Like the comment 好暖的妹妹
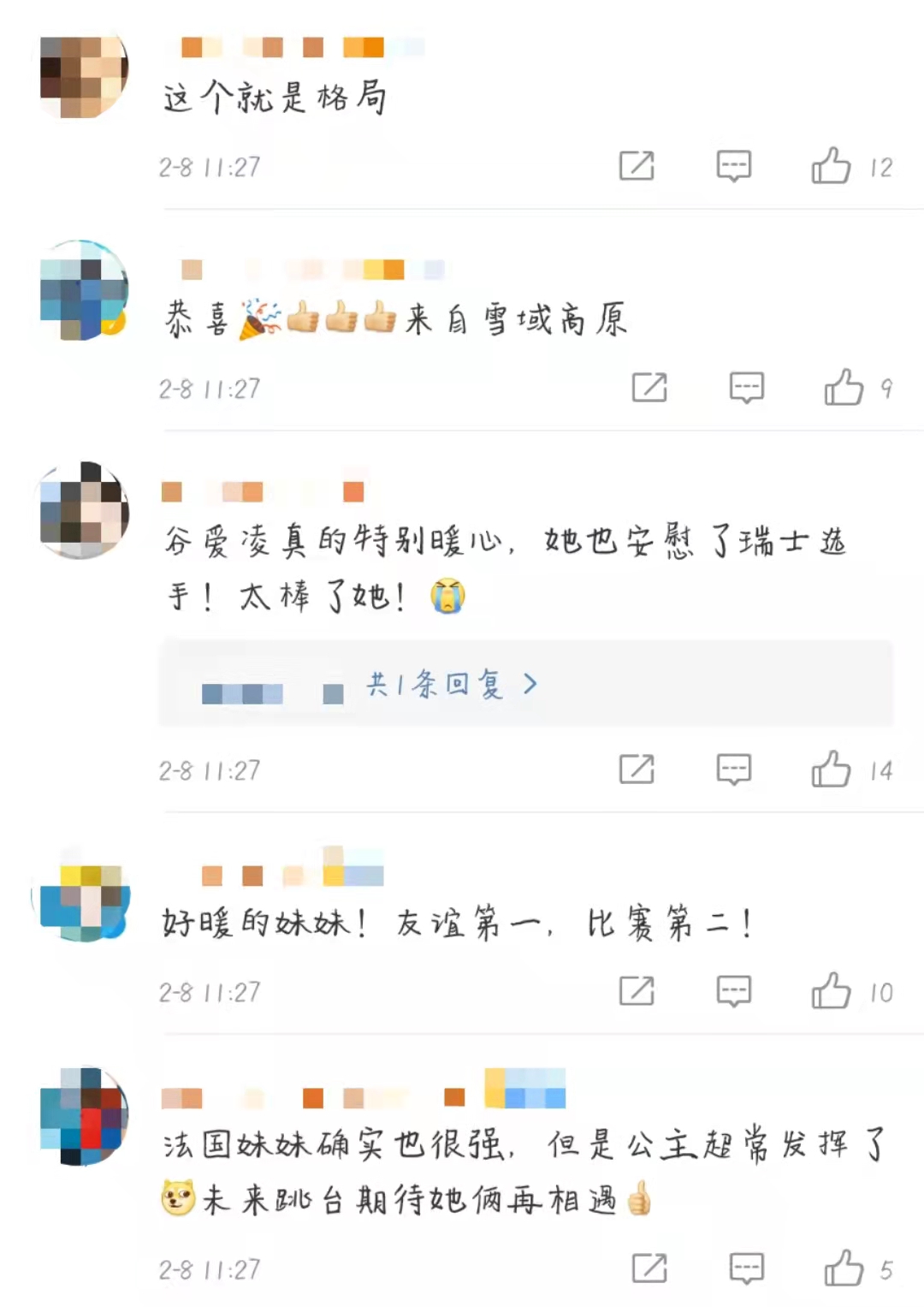This screenshot has width=924, height=1307. [x=831, y=991]
